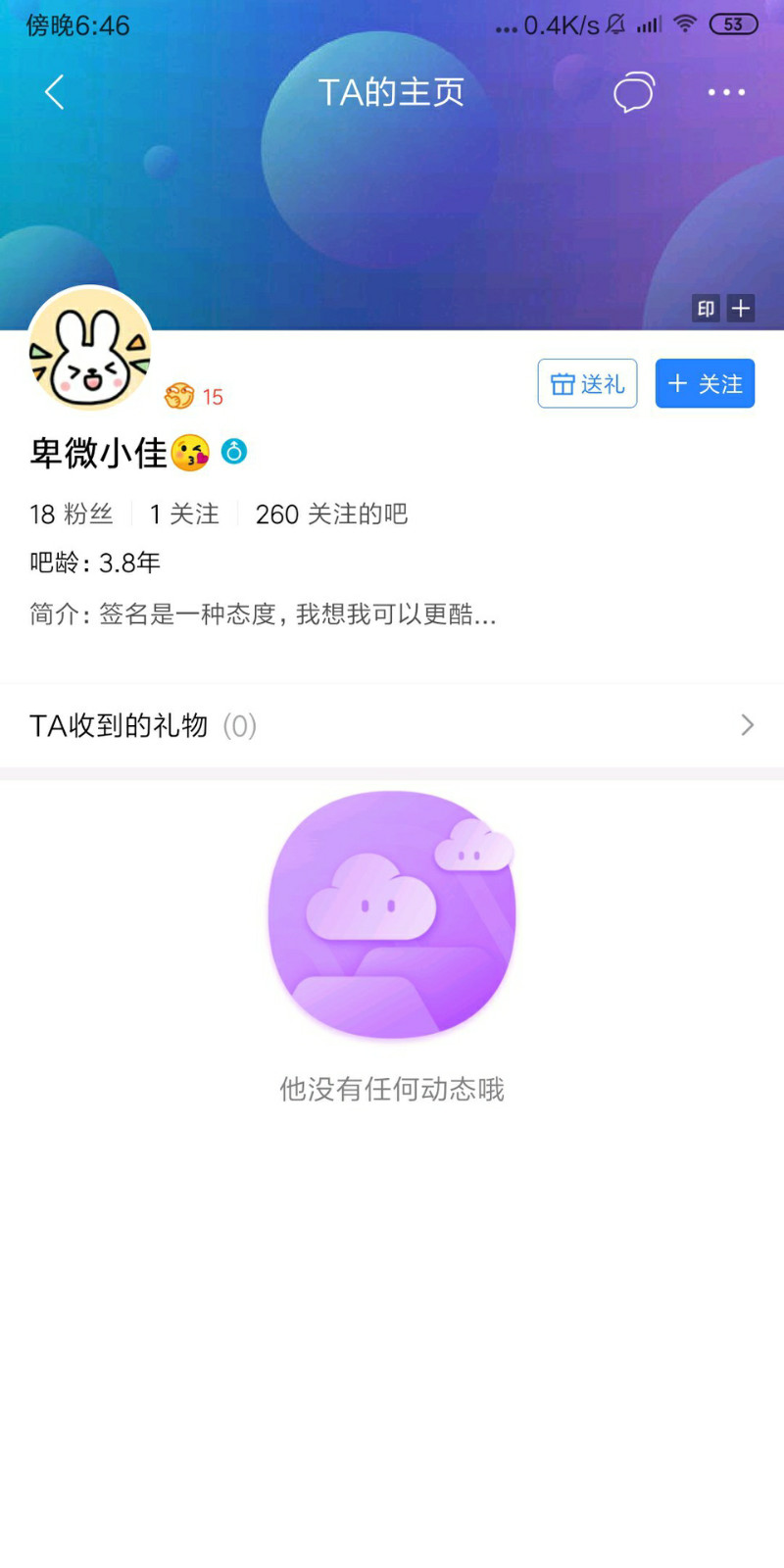Open the three-dot overflow menu
The height and width of the screenshot is (1568, 784).
coord(726,92)
